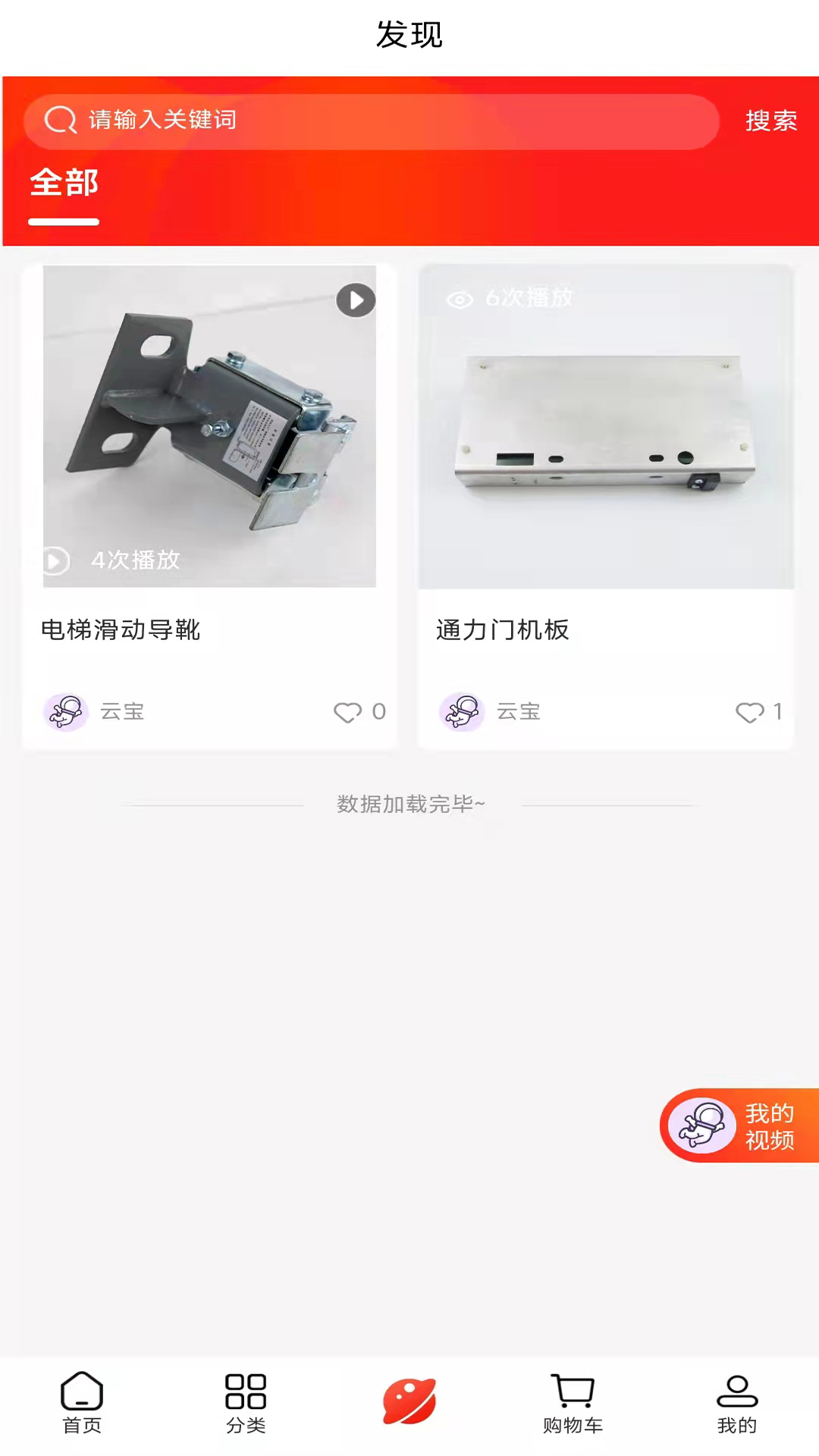The height and width of the screenshot is (1456, 819).
Task: Tap 云宝 username under 通力门机板
Action: click(519, 711)
